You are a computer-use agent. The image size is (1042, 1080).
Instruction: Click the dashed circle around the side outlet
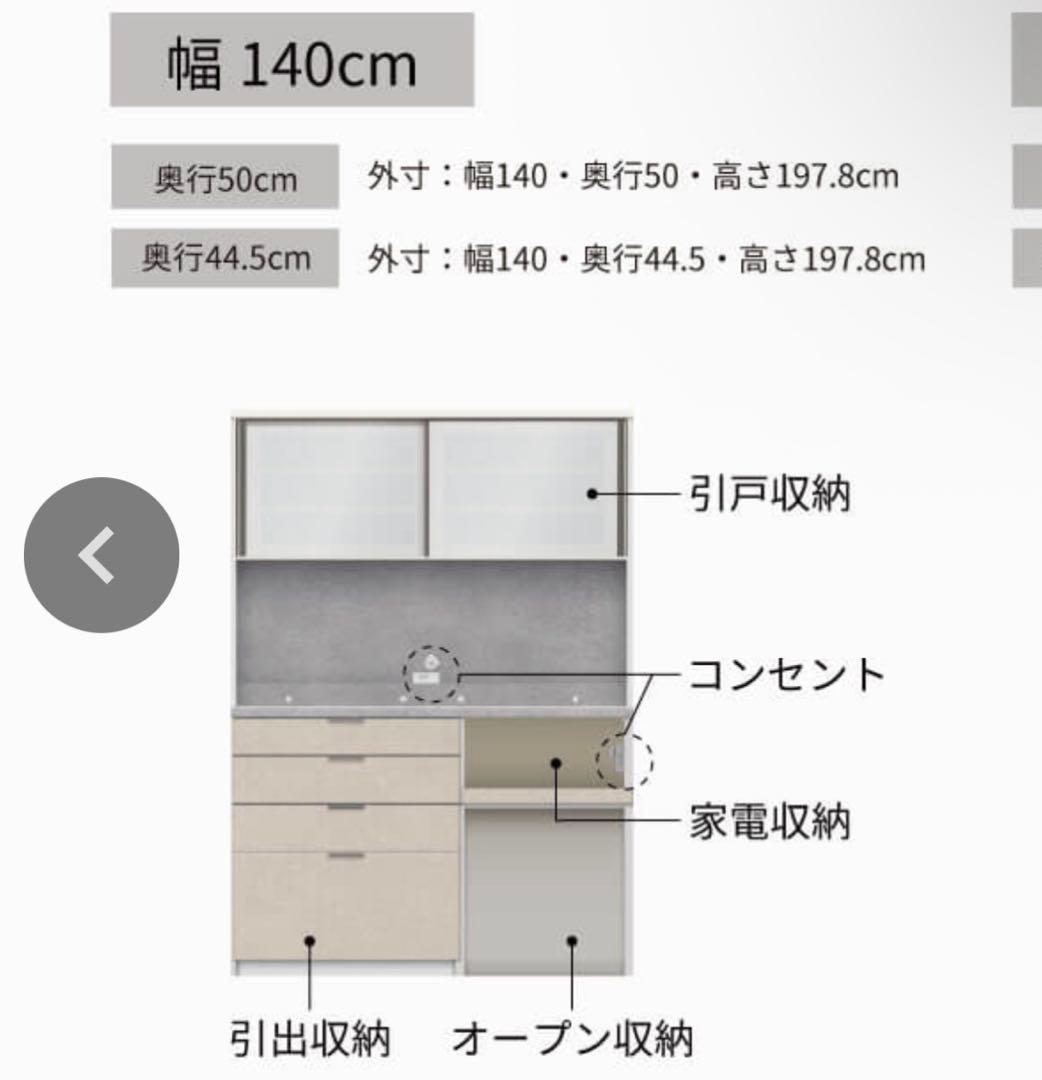(x=625, y=763)
